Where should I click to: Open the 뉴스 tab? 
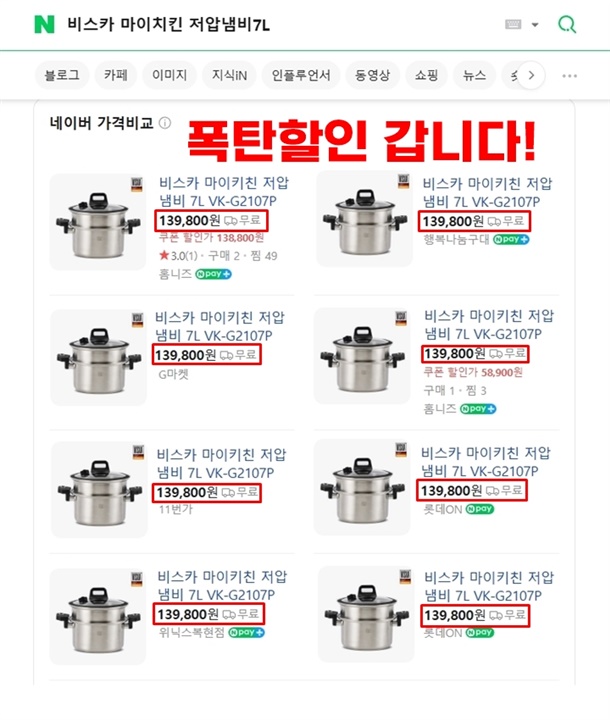tap(474, 75)
